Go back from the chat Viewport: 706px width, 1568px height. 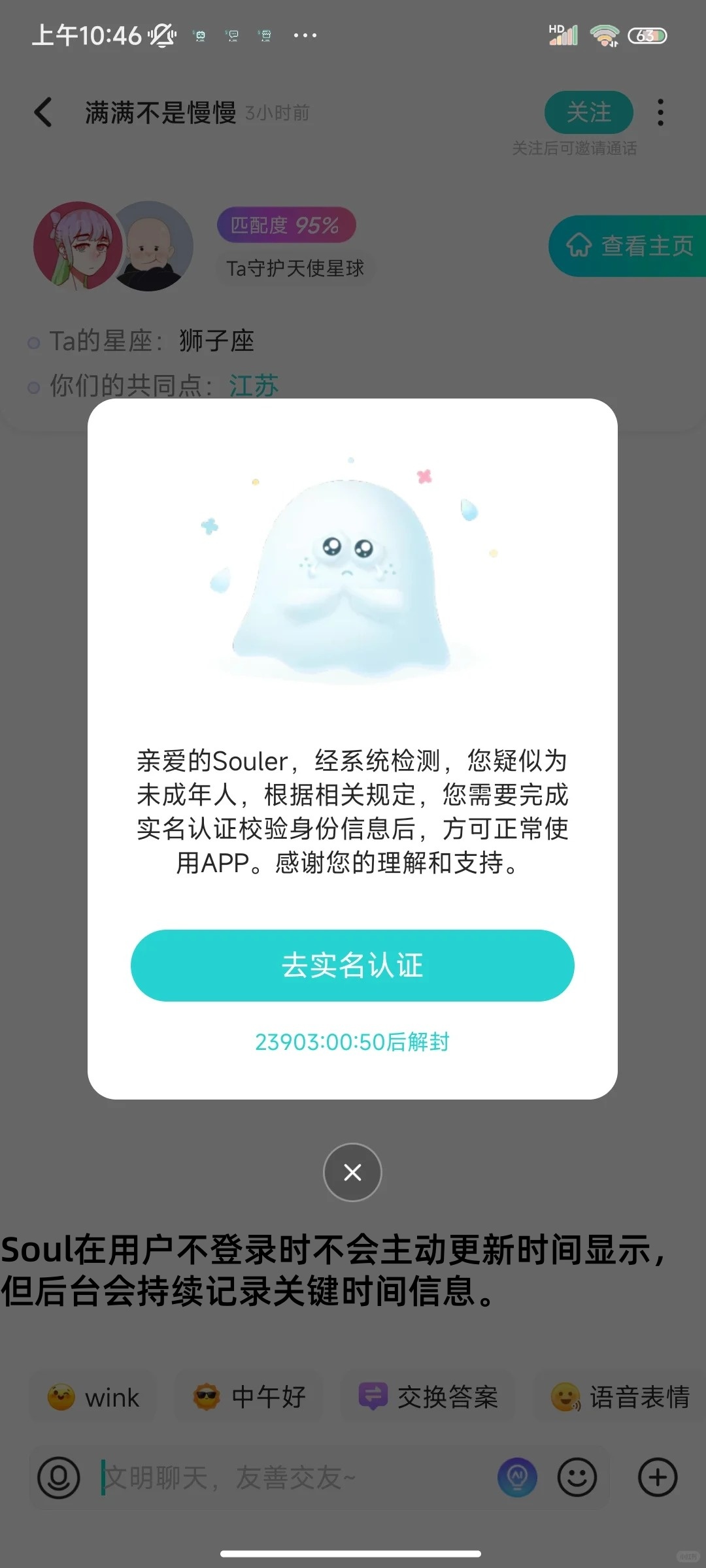pyautogui.click(x=43, y=112)
